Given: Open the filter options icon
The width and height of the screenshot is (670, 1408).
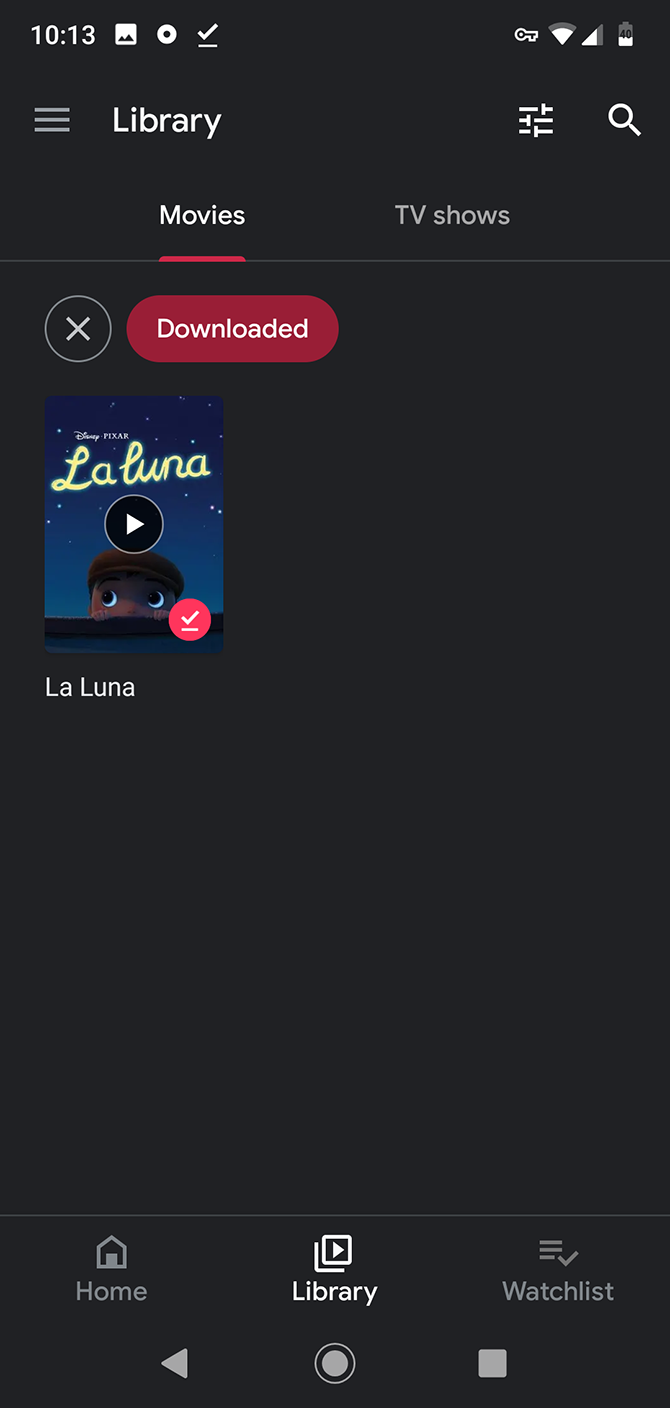Looking at the screenshot, I should pos(535,121).
